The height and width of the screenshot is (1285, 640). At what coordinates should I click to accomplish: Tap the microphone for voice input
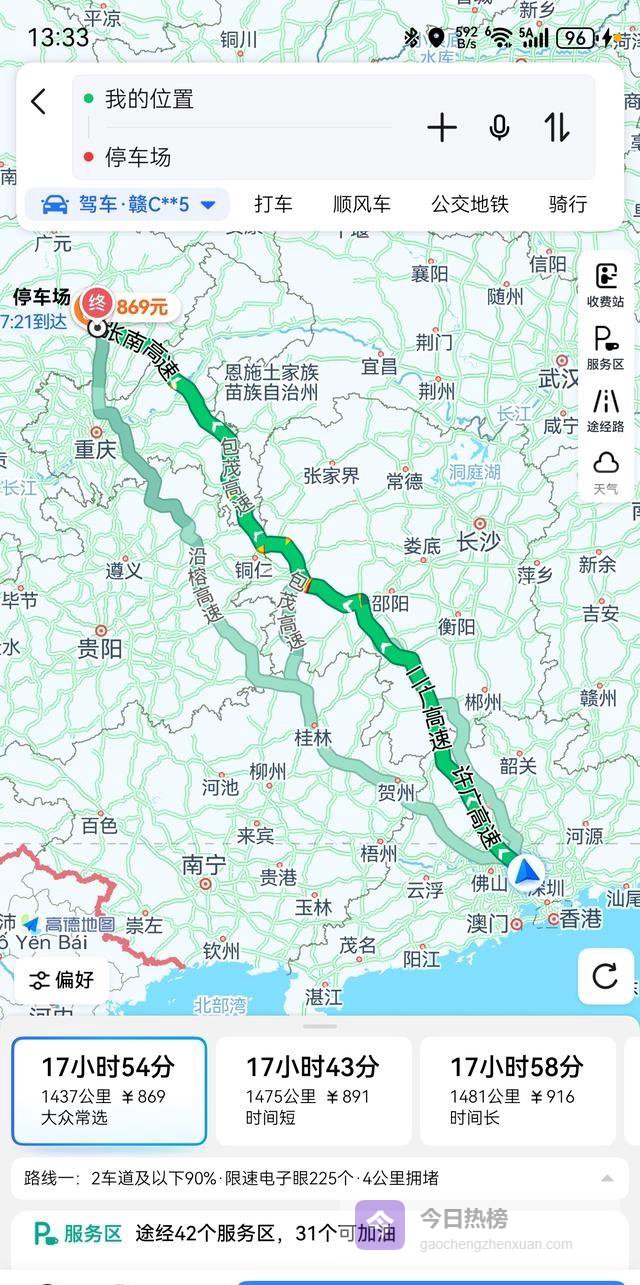tap(499, 127)
